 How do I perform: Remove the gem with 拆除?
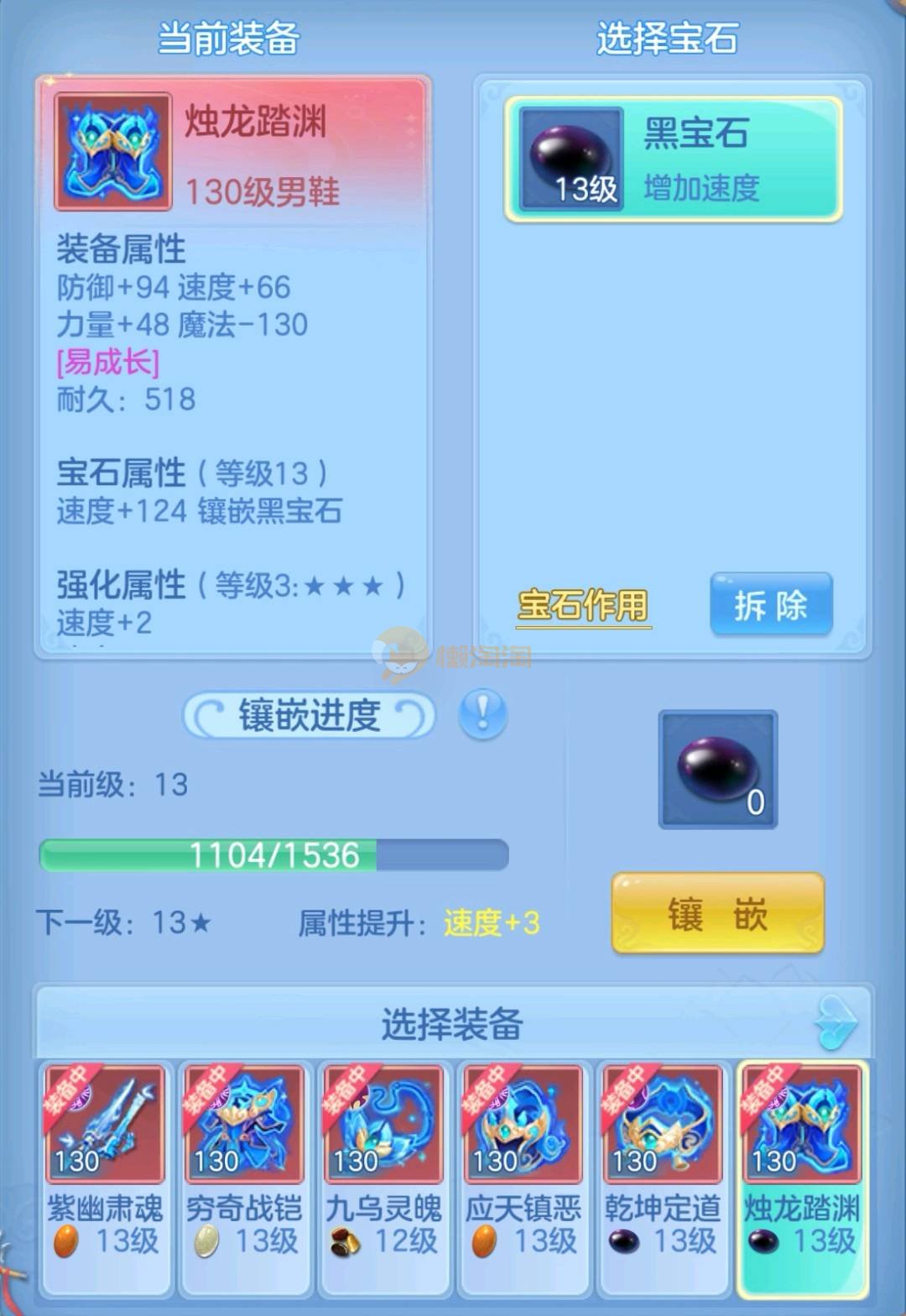770,604
